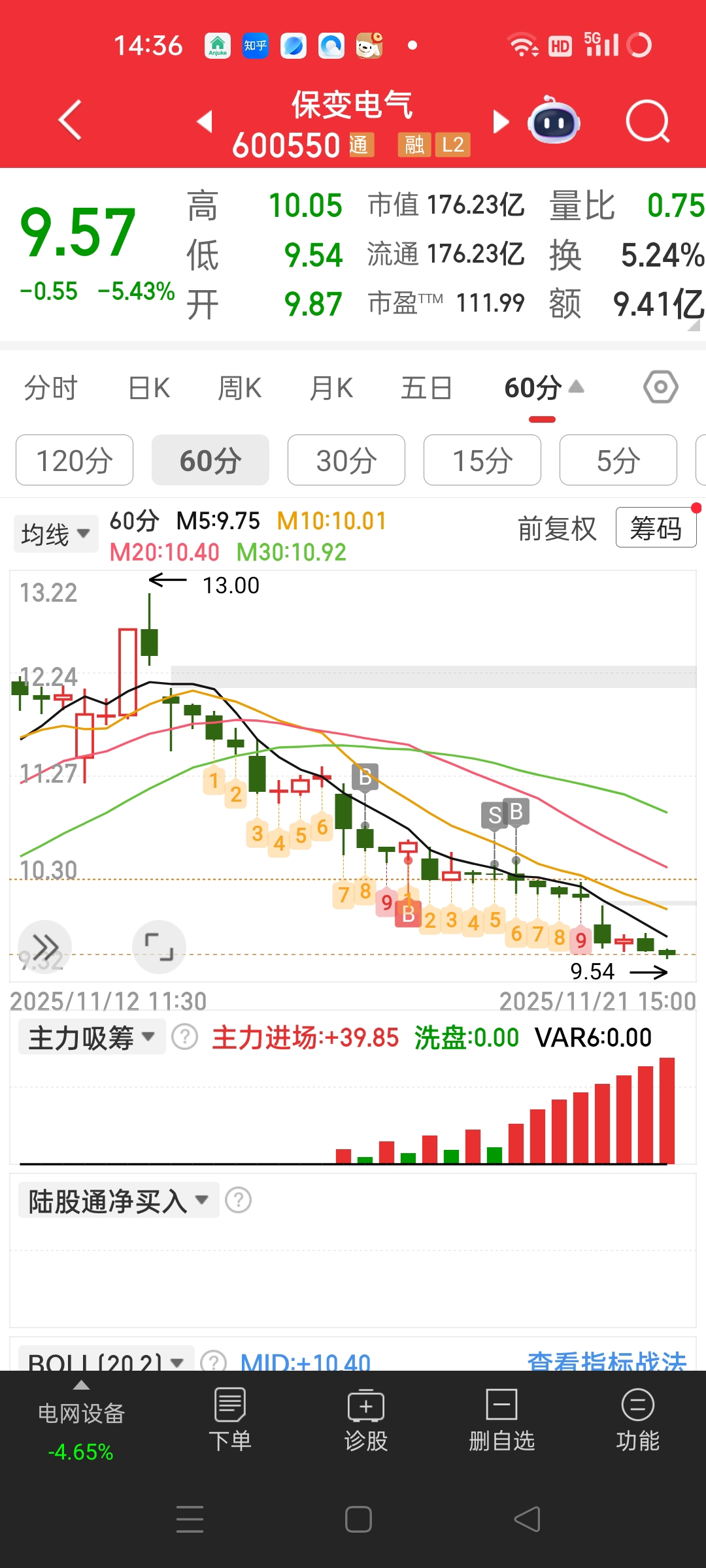Switch to the 日K tab
The height and width of the screenshot is (1568, 706).
(x=149, y=388)
